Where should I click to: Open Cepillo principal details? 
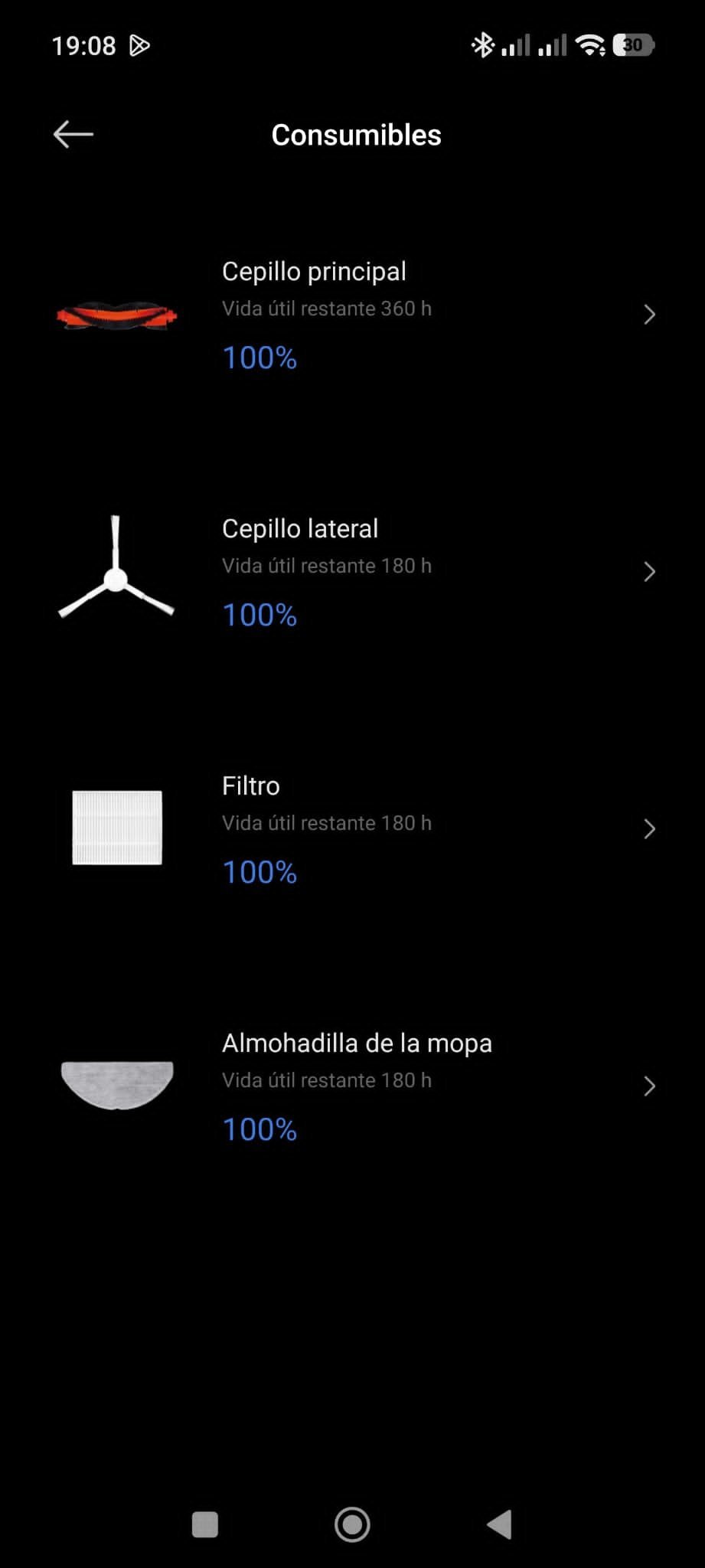tap(352, 314)
